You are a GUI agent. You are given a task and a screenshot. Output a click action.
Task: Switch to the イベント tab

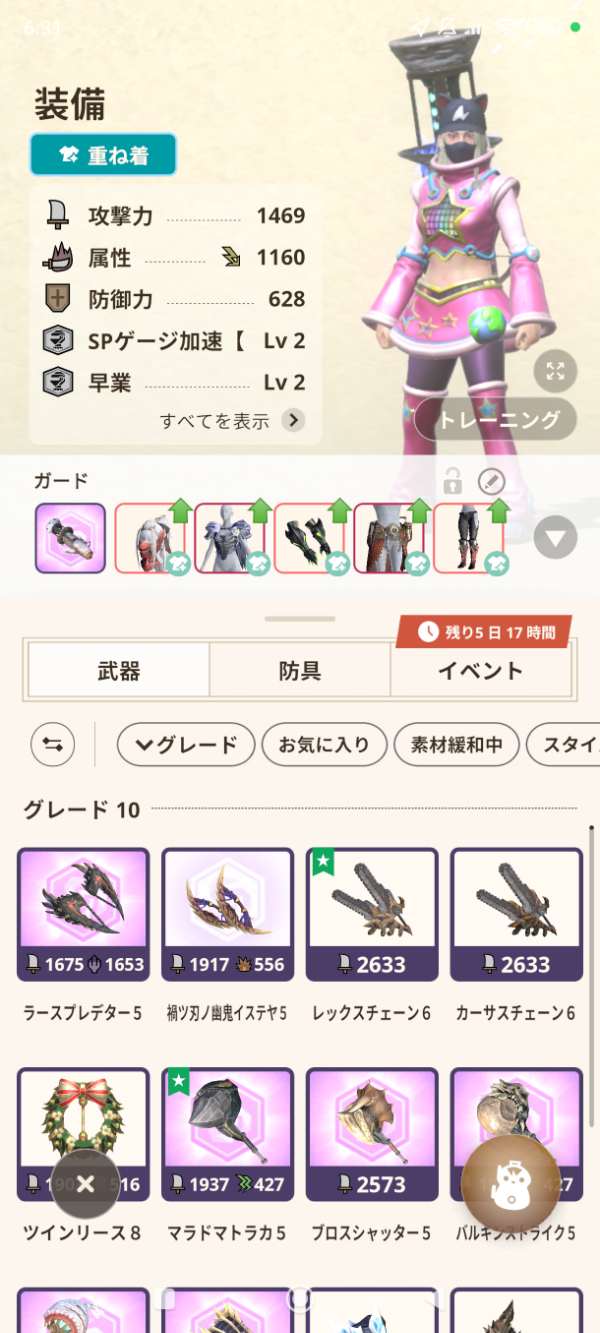(480, 670)
